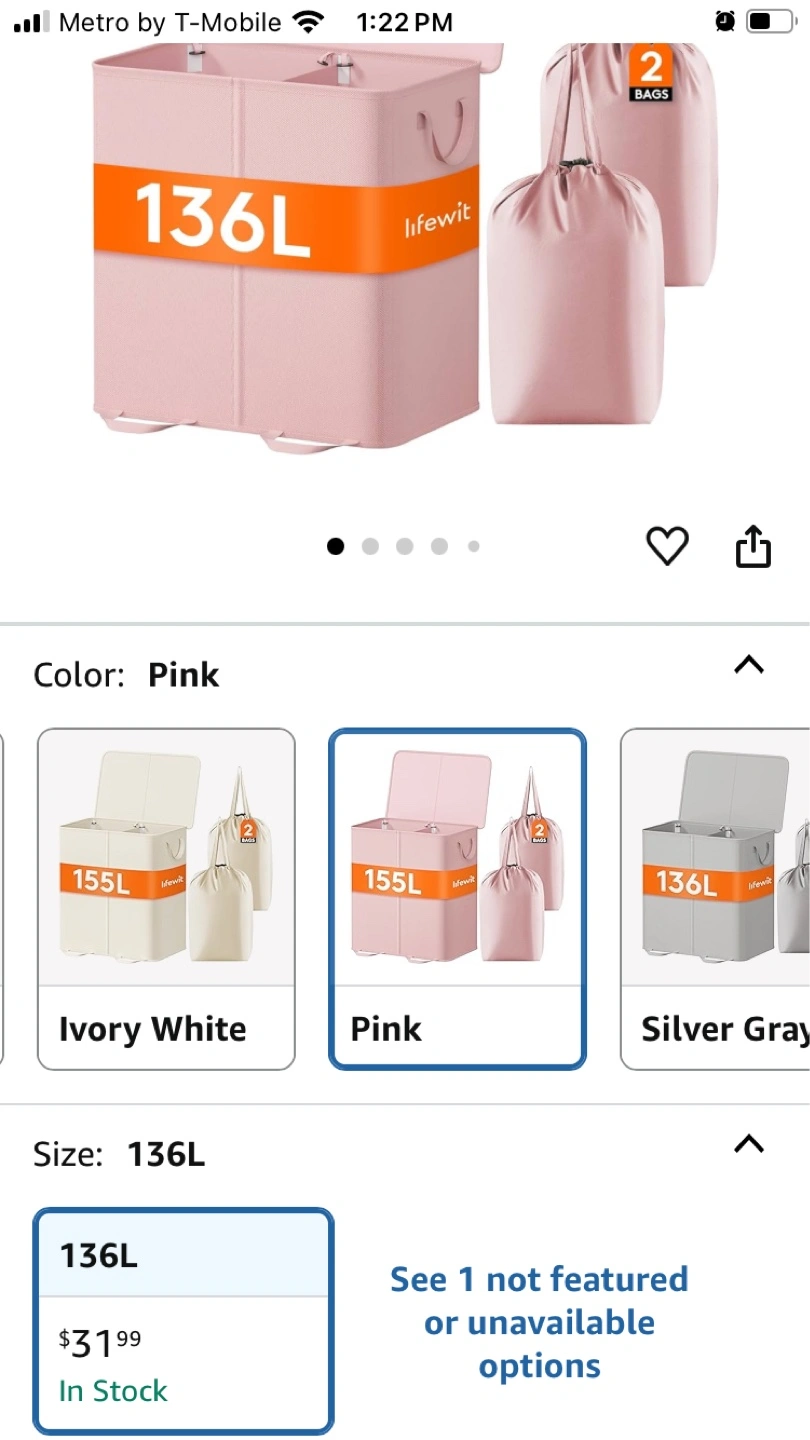Select the Ivory White color option

[166, 899]
